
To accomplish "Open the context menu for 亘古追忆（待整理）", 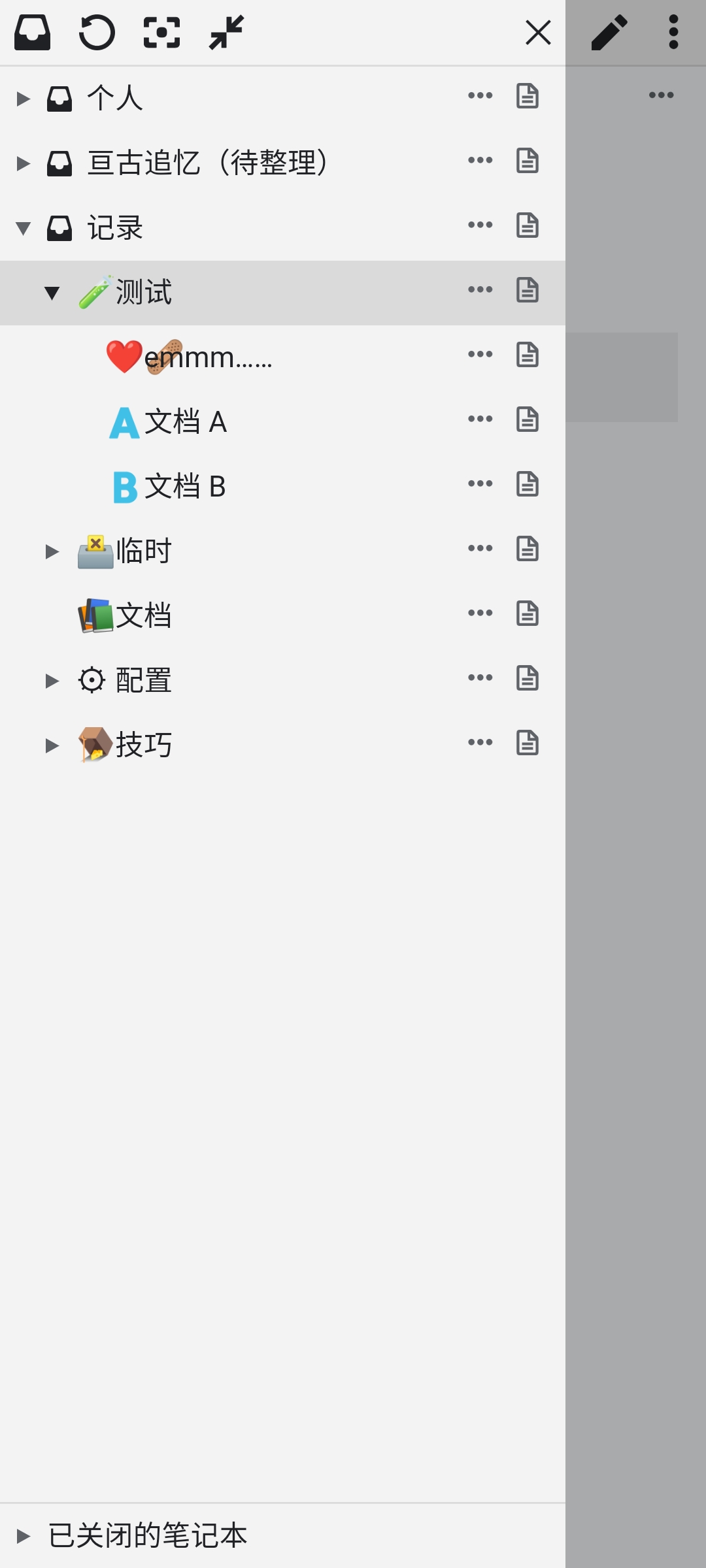I will (x=479, y=160).
